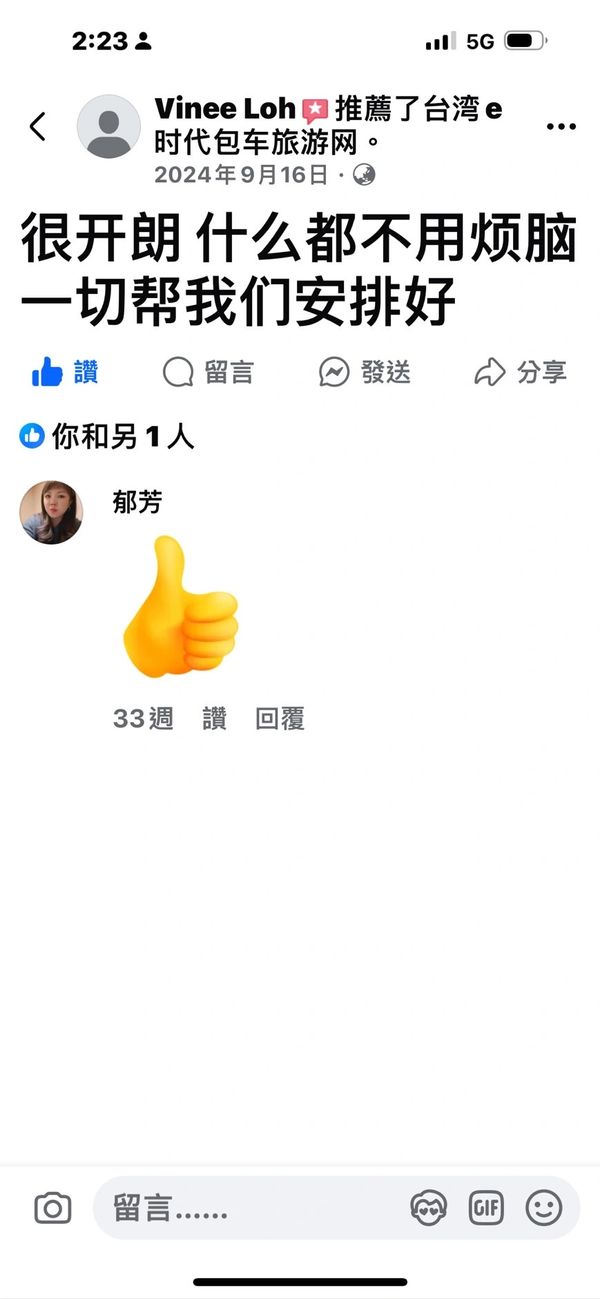Send post via Messenger 發送
The width and height of the screenshot is (600, 1299).
click(x=365, y=373)
